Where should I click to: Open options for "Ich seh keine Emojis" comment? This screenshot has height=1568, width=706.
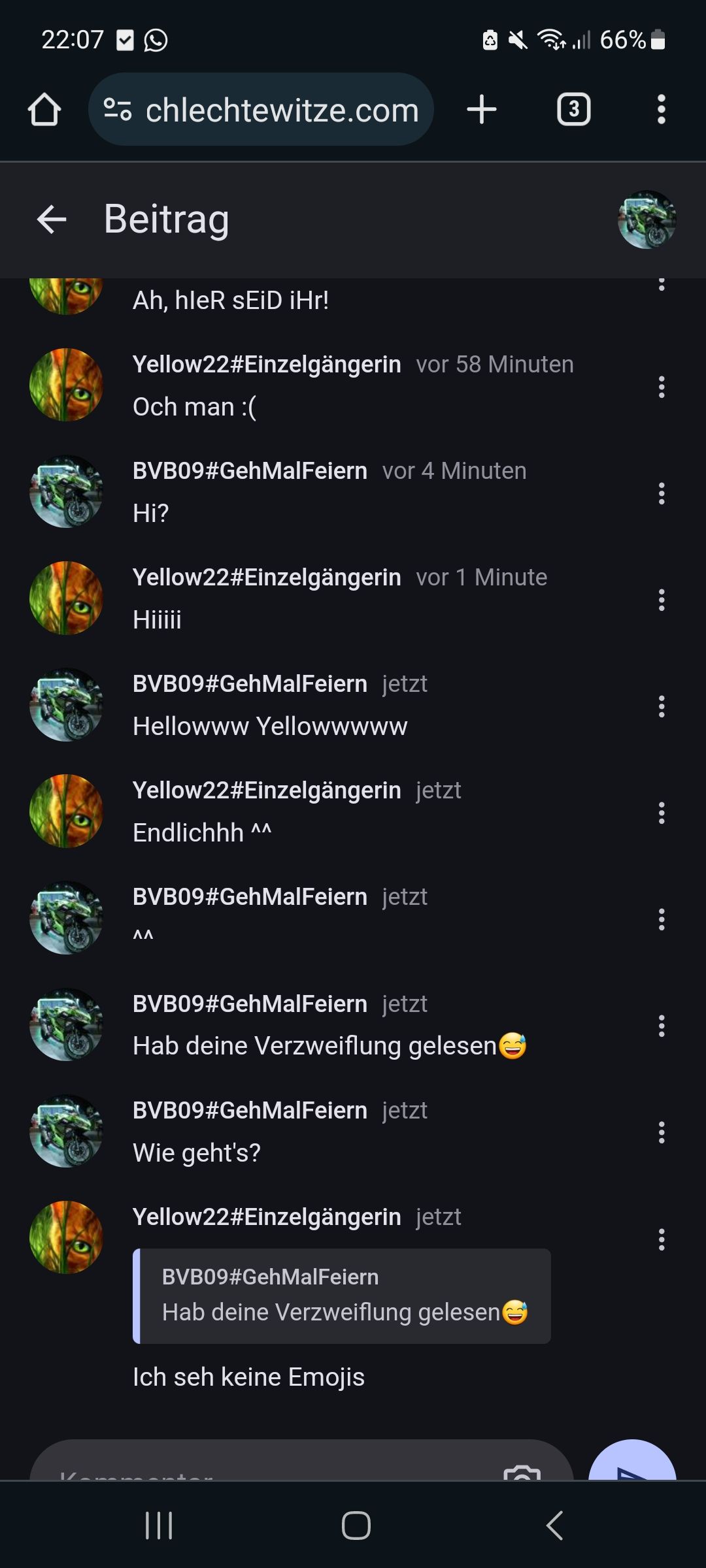[x=662, y=1239]
